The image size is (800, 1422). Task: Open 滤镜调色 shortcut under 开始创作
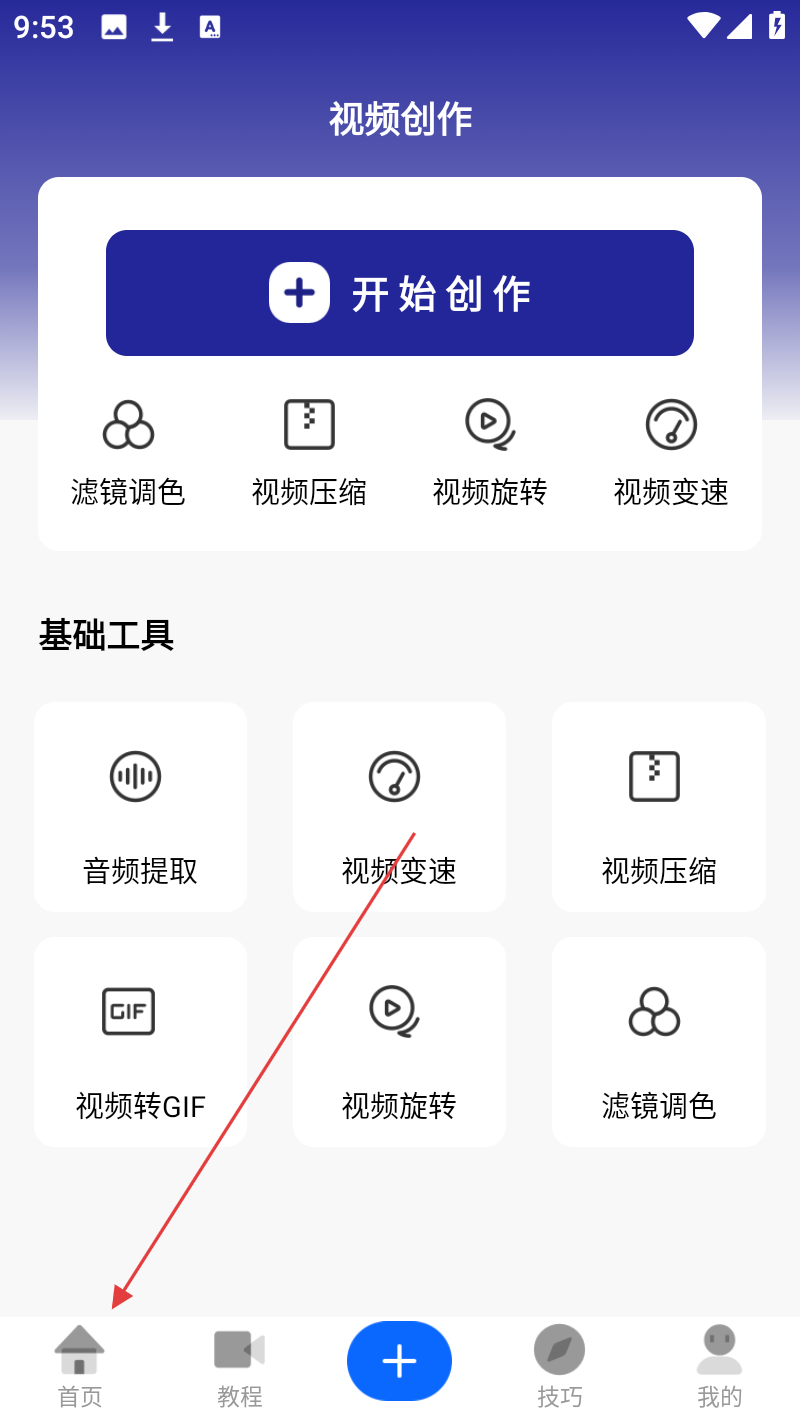click(128, 452)
